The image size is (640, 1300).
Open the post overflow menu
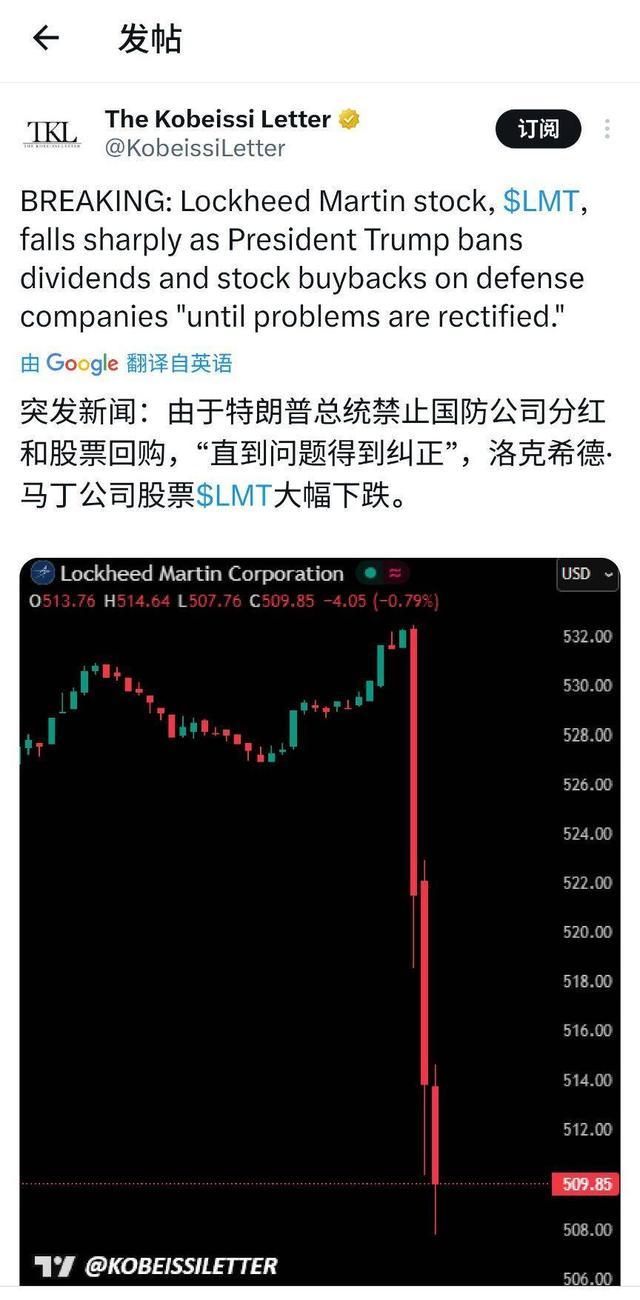coord(607,130)
